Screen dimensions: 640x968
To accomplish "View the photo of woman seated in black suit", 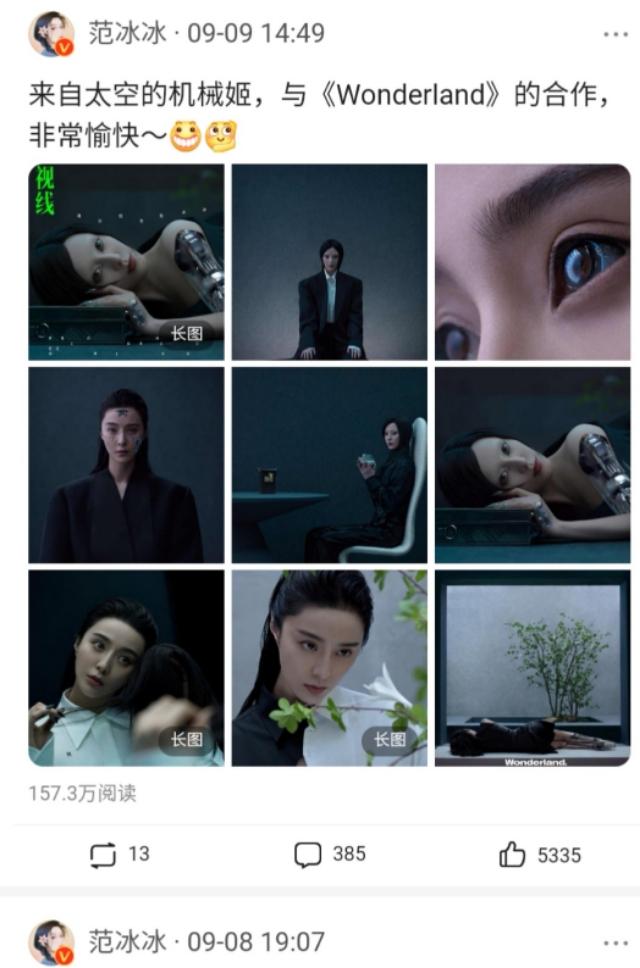I will [329, 262].
